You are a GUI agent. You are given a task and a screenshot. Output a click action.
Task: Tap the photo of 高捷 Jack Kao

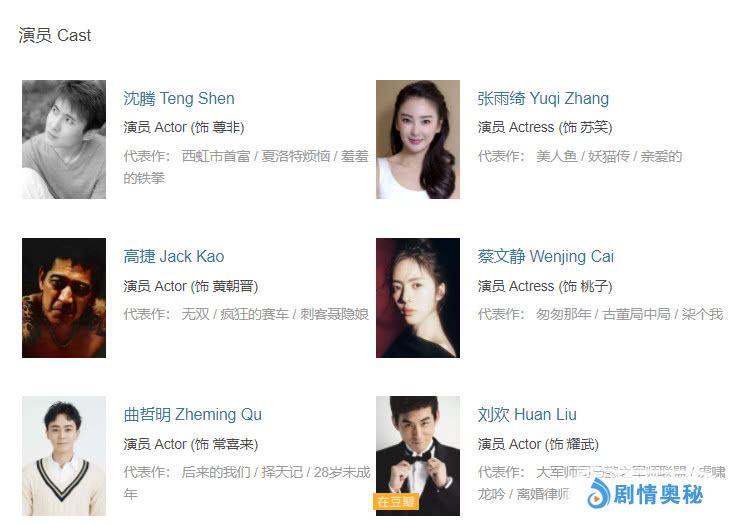click(64, 297)
